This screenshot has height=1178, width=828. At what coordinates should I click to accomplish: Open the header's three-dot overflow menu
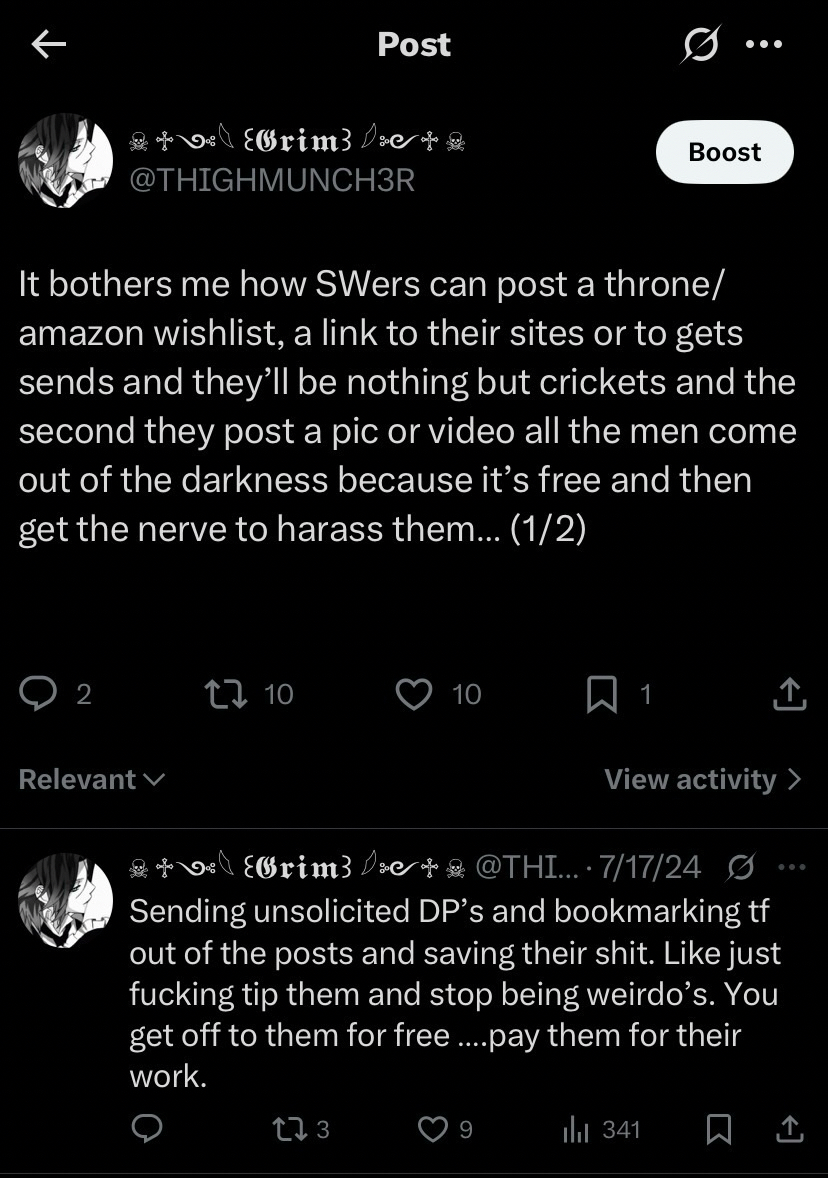point(765,45)
